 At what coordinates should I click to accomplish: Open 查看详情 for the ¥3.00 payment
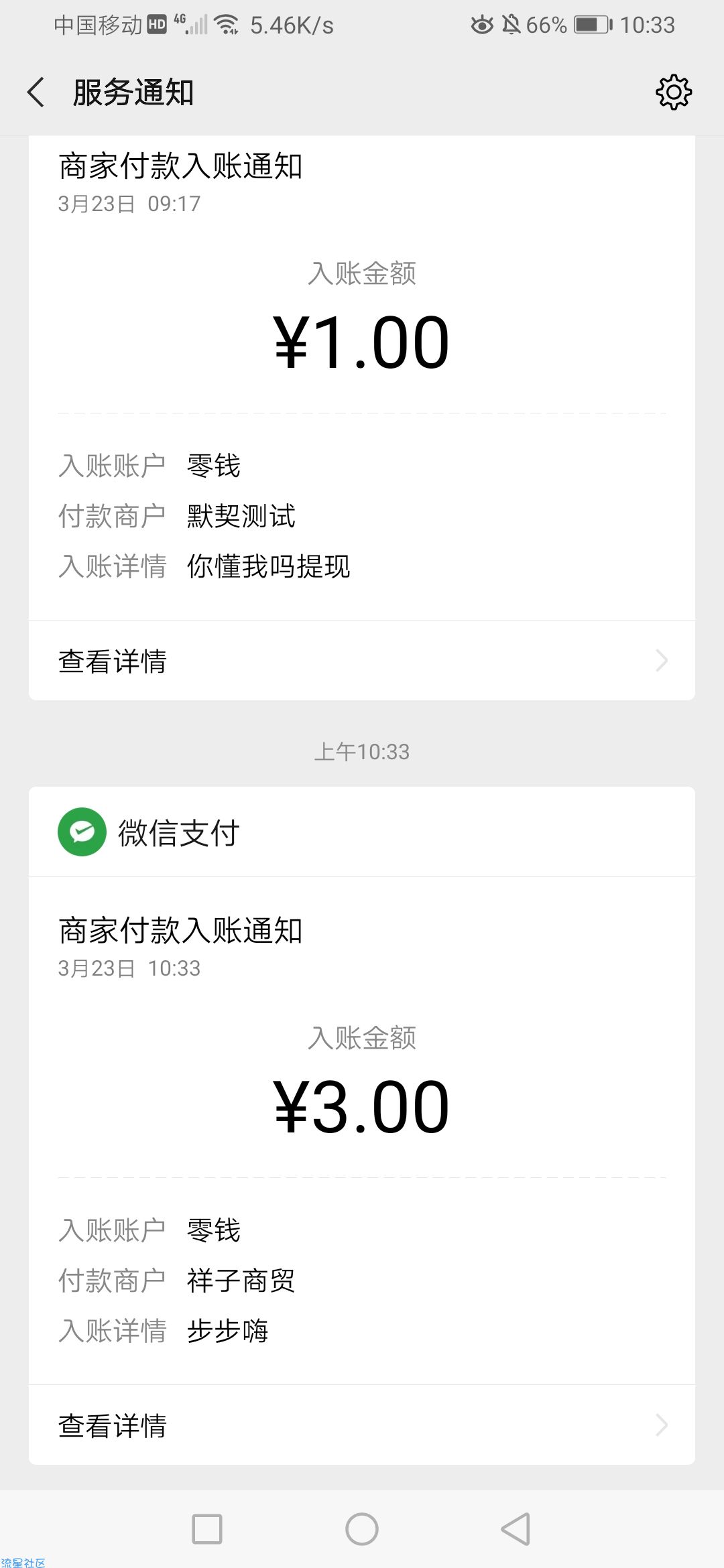(362, 1425)
